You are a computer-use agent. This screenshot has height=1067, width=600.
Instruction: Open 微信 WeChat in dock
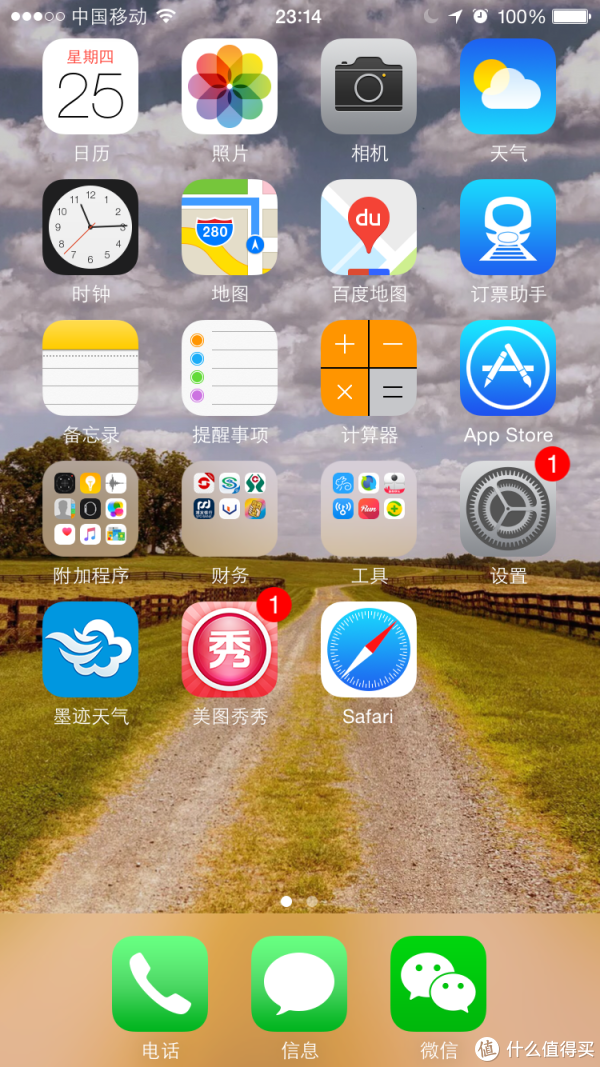point(438,984)
